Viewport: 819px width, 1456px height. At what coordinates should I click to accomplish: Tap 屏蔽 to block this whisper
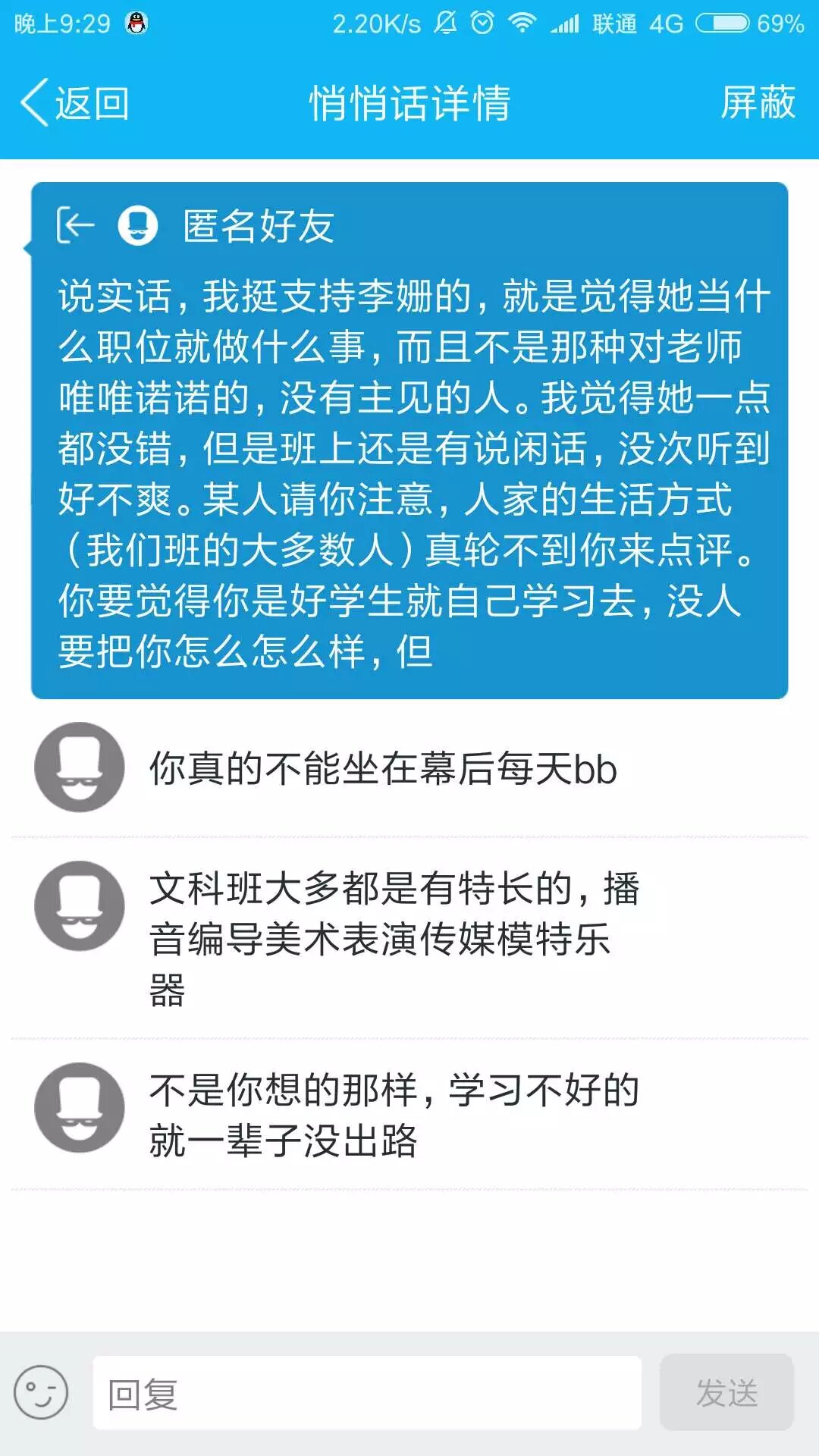point(757,103)
